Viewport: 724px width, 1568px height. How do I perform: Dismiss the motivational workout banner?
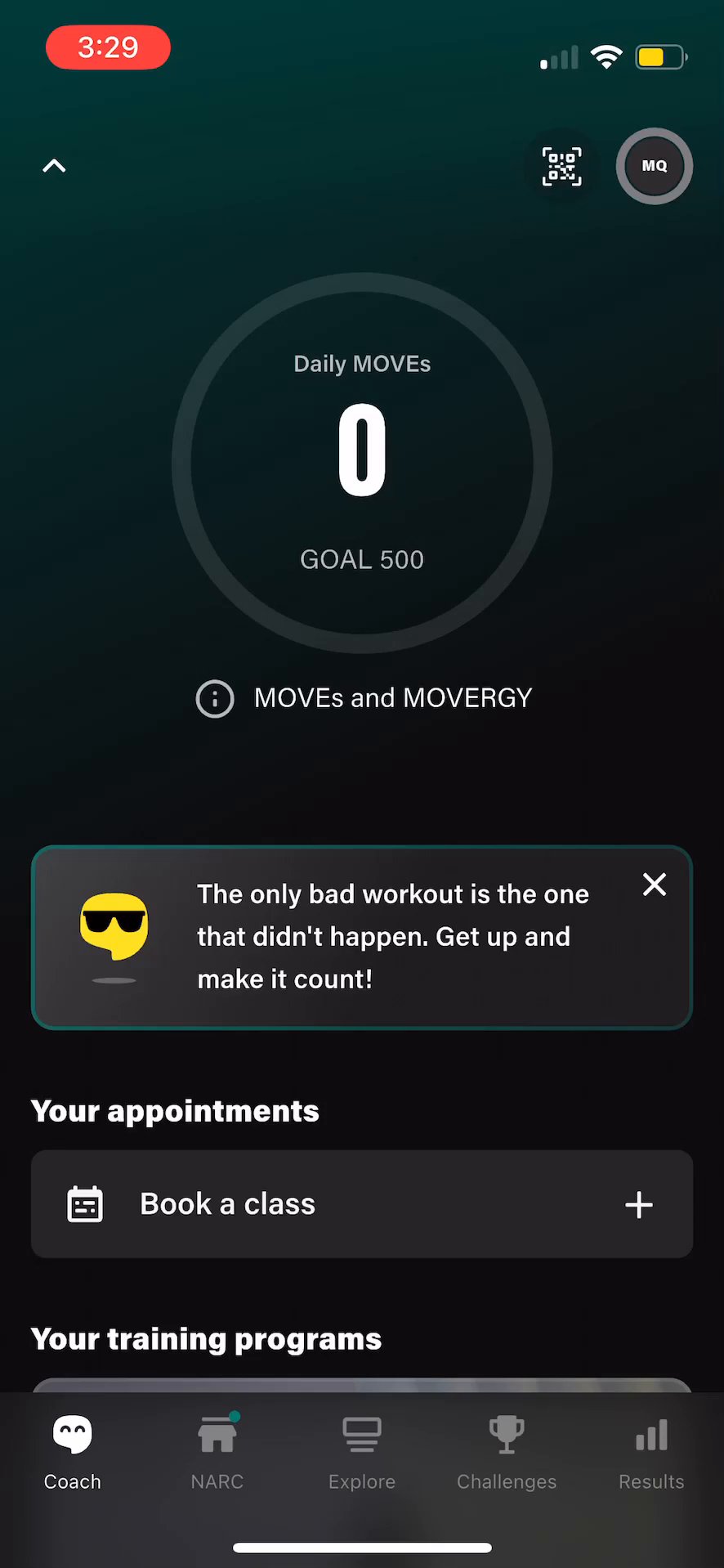click(x=655, y=885)
